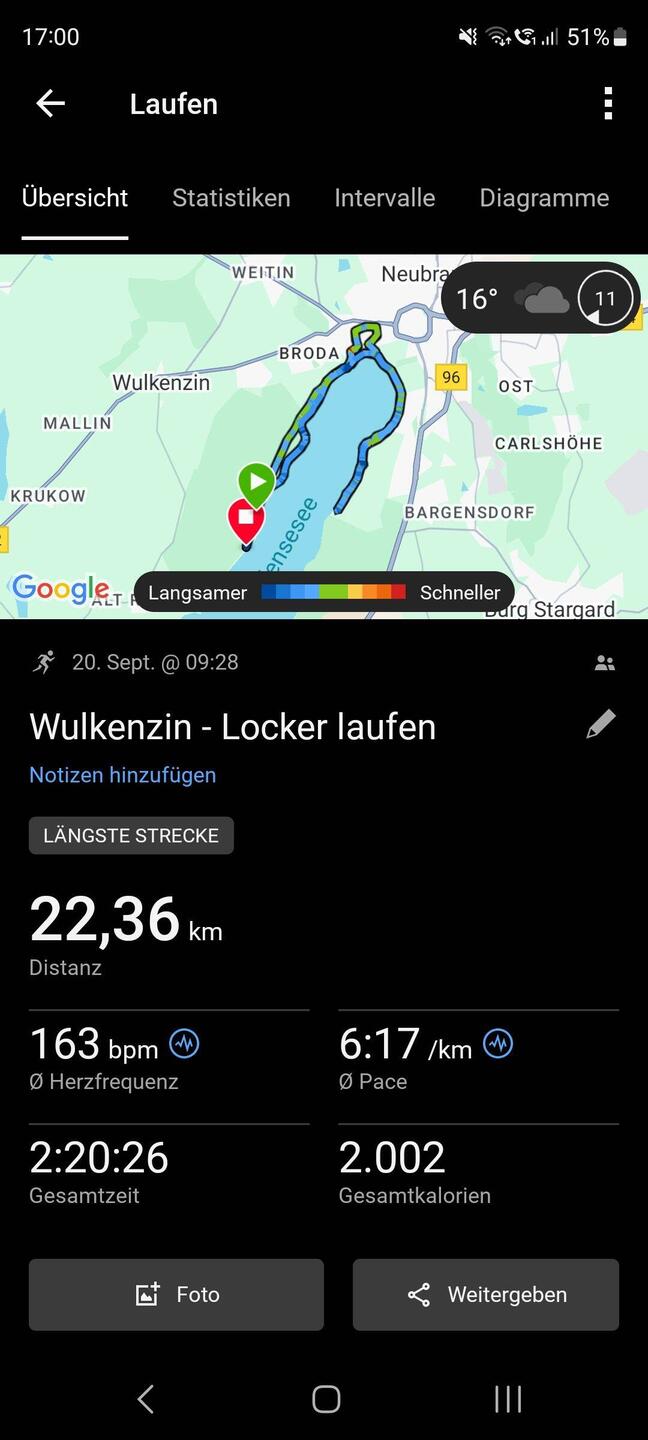Open recent apps in the navigation bar
The width and height of the screenshot is (648, 1440).
(508, 1399)
